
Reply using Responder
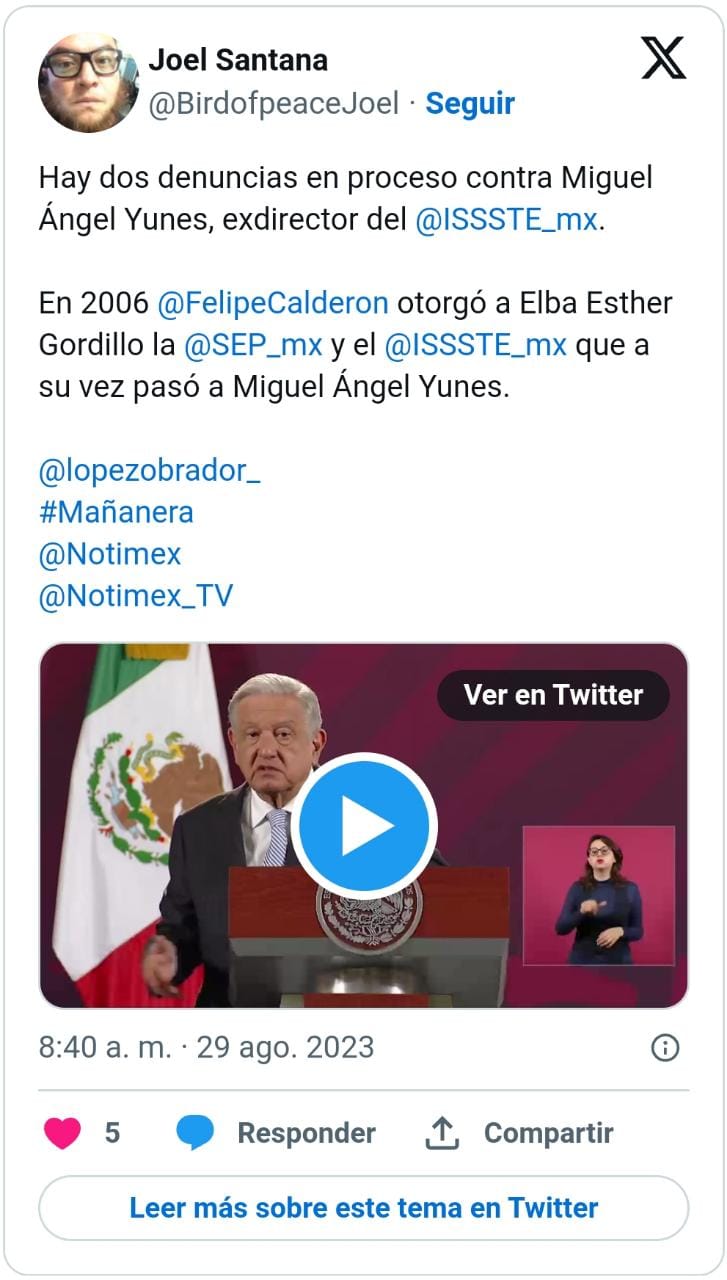(x=276, y=1133)
